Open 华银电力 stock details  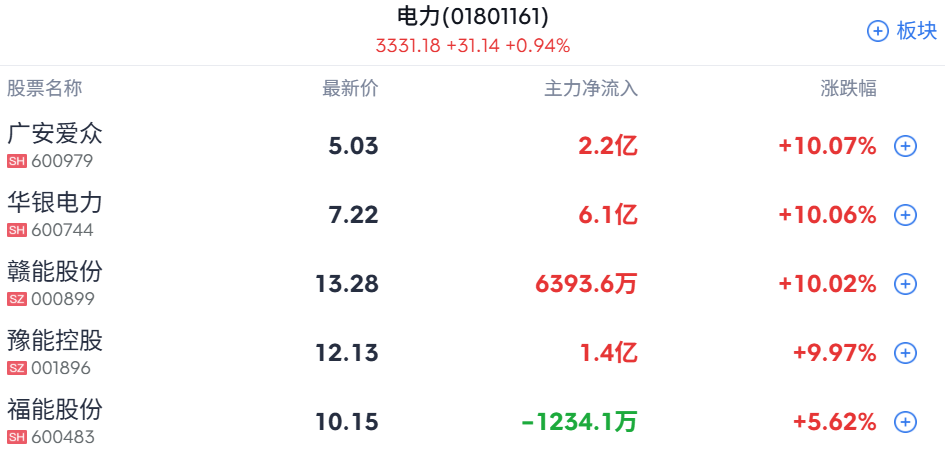tap(55, 203)
